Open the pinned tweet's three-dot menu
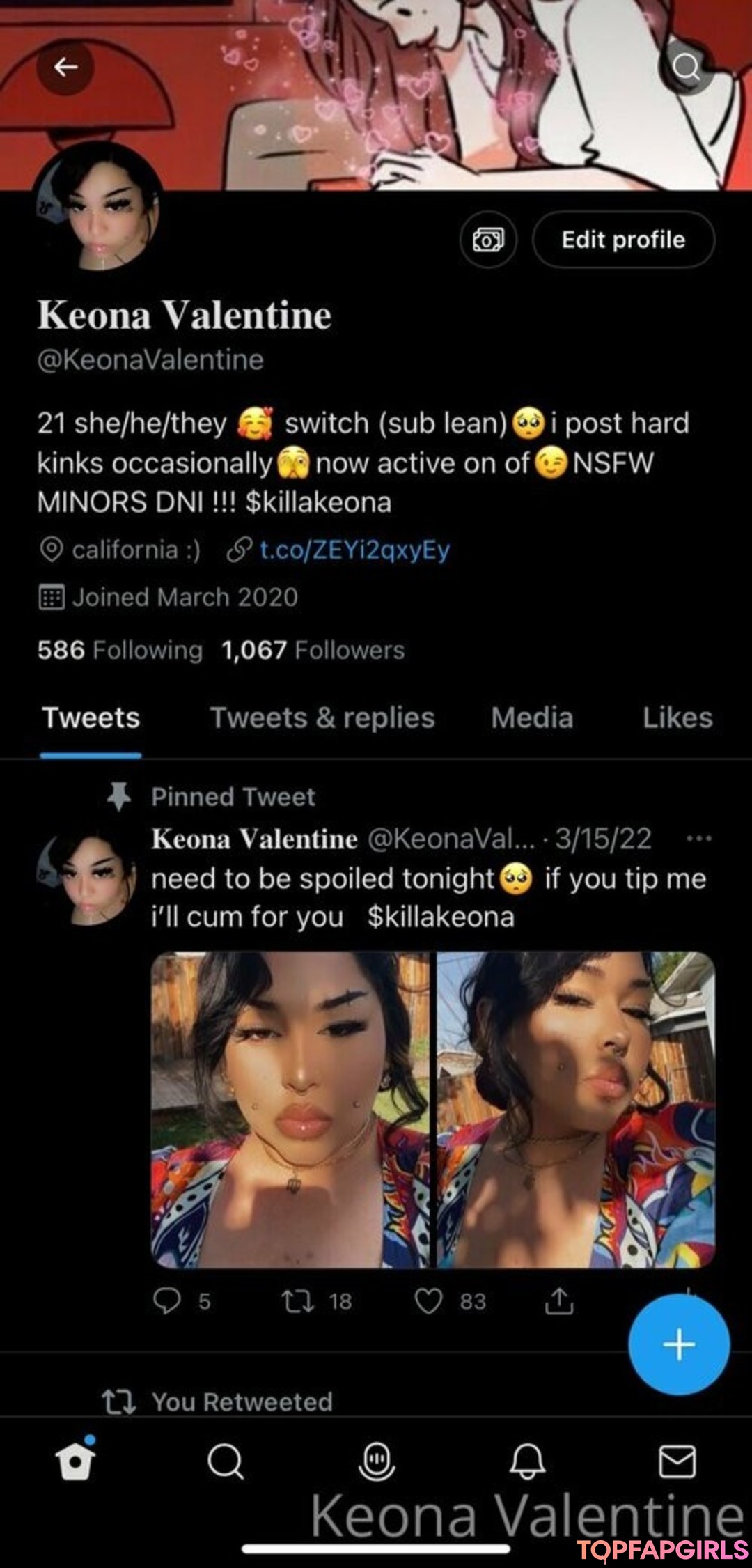This screenshot has width=752, height=1568. tap(698, 839)
